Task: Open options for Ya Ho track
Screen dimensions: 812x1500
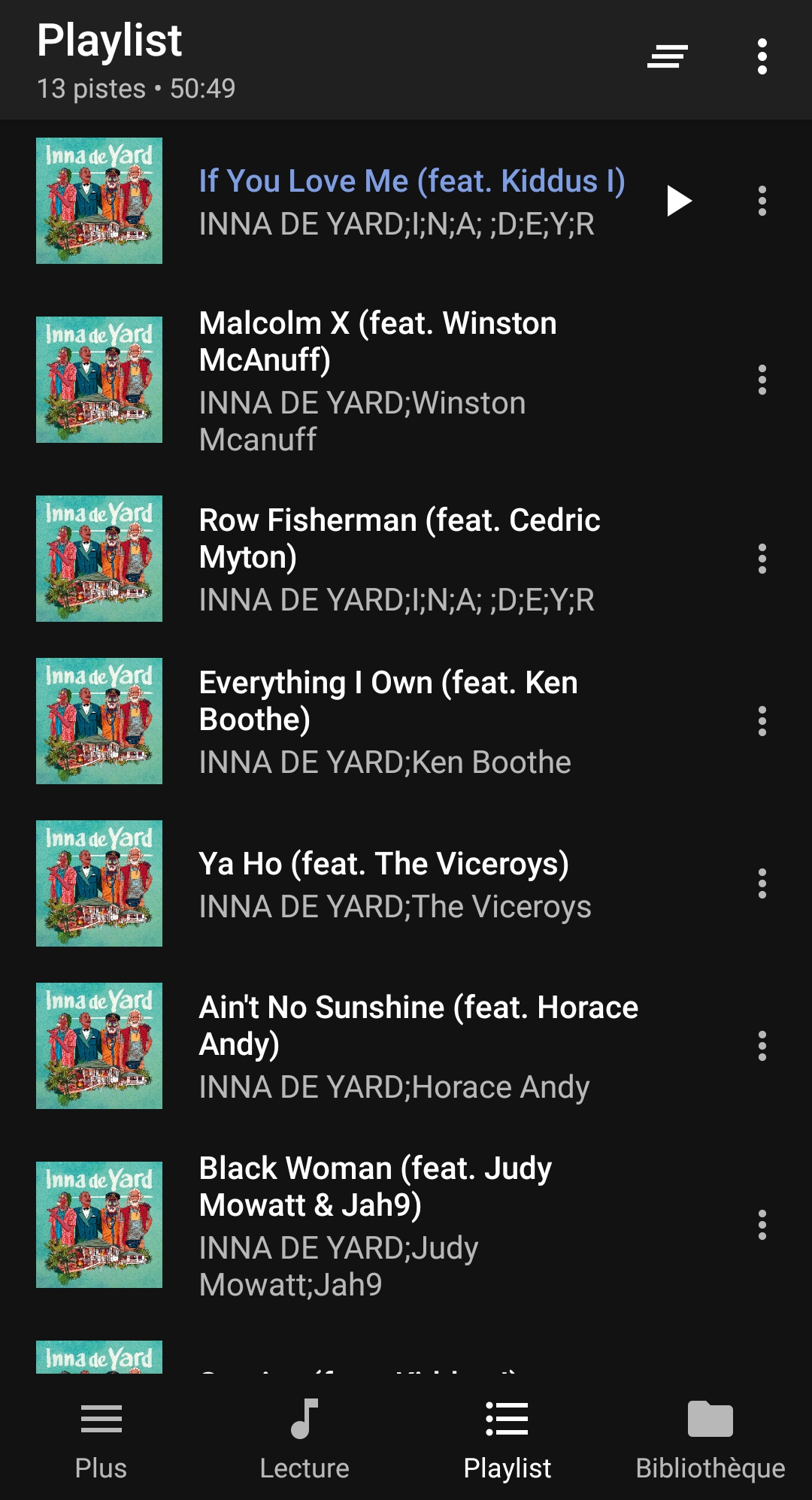Action: 762,883
